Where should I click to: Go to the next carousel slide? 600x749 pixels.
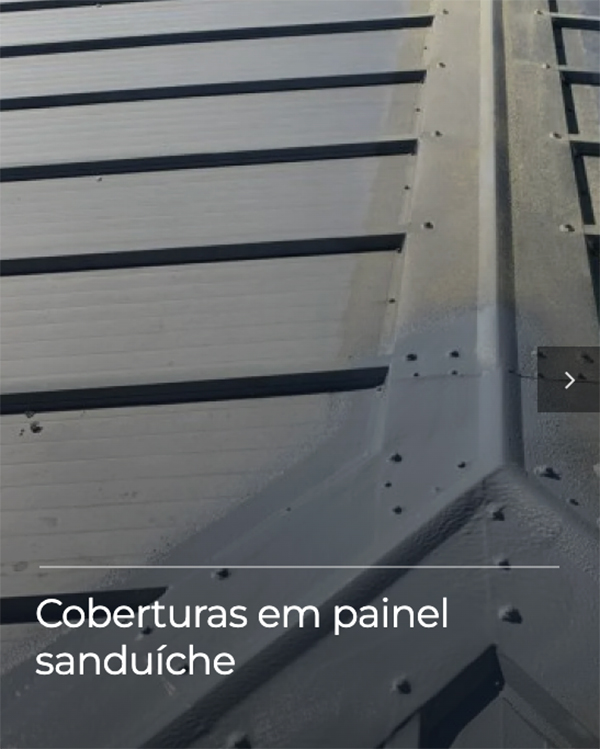569,380
